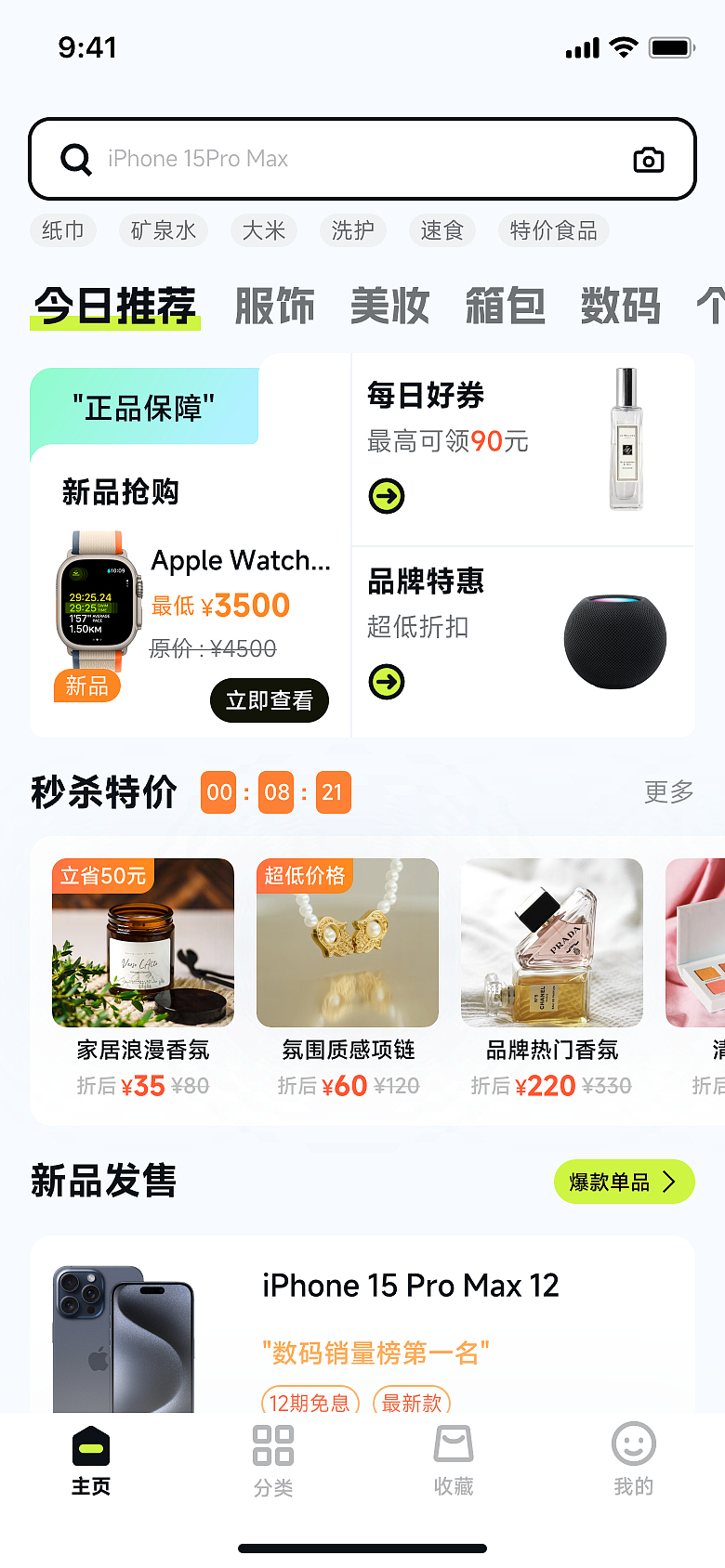Tap 立即查看 for Apple Watch

coord(270,700)
